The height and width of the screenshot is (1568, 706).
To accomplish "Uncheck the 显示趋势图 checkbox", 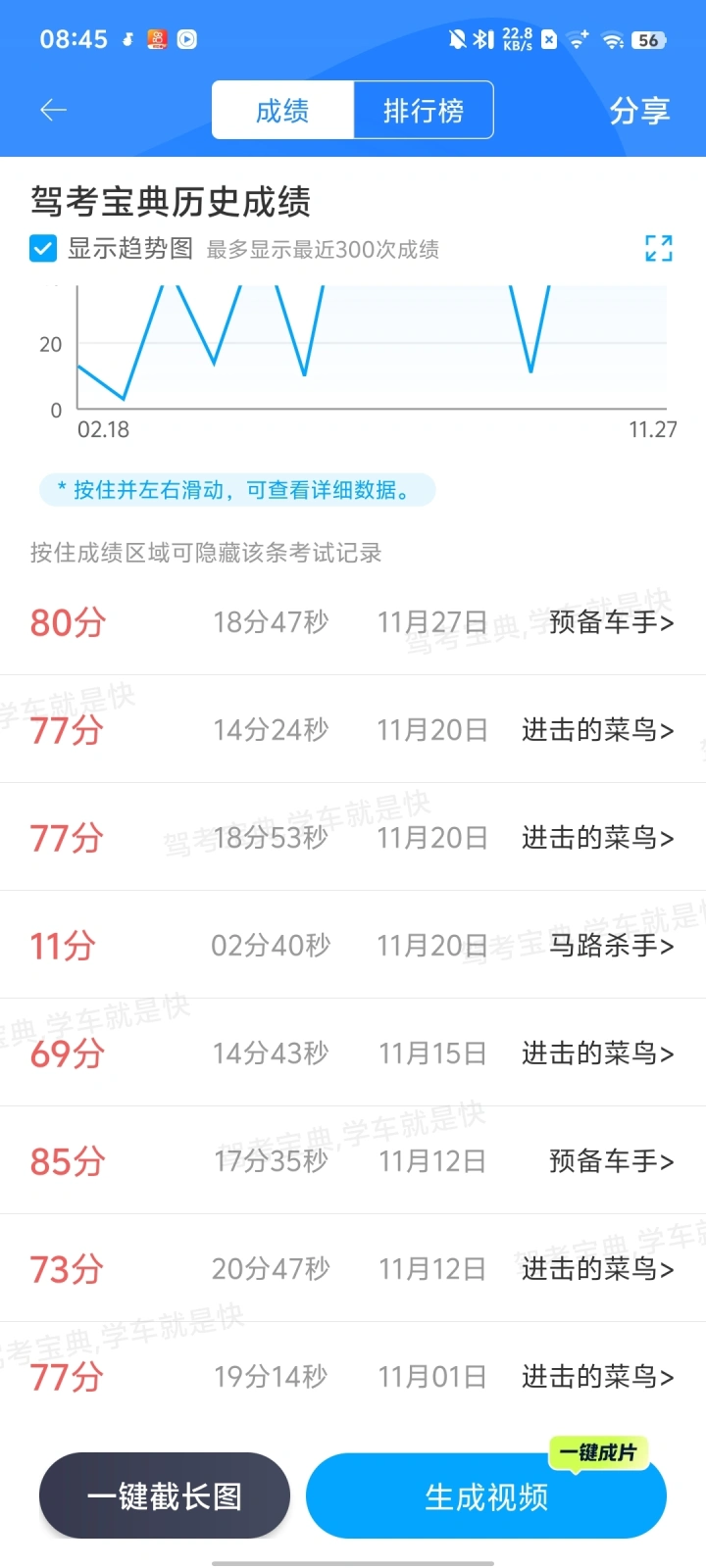I will coord(43,248).
